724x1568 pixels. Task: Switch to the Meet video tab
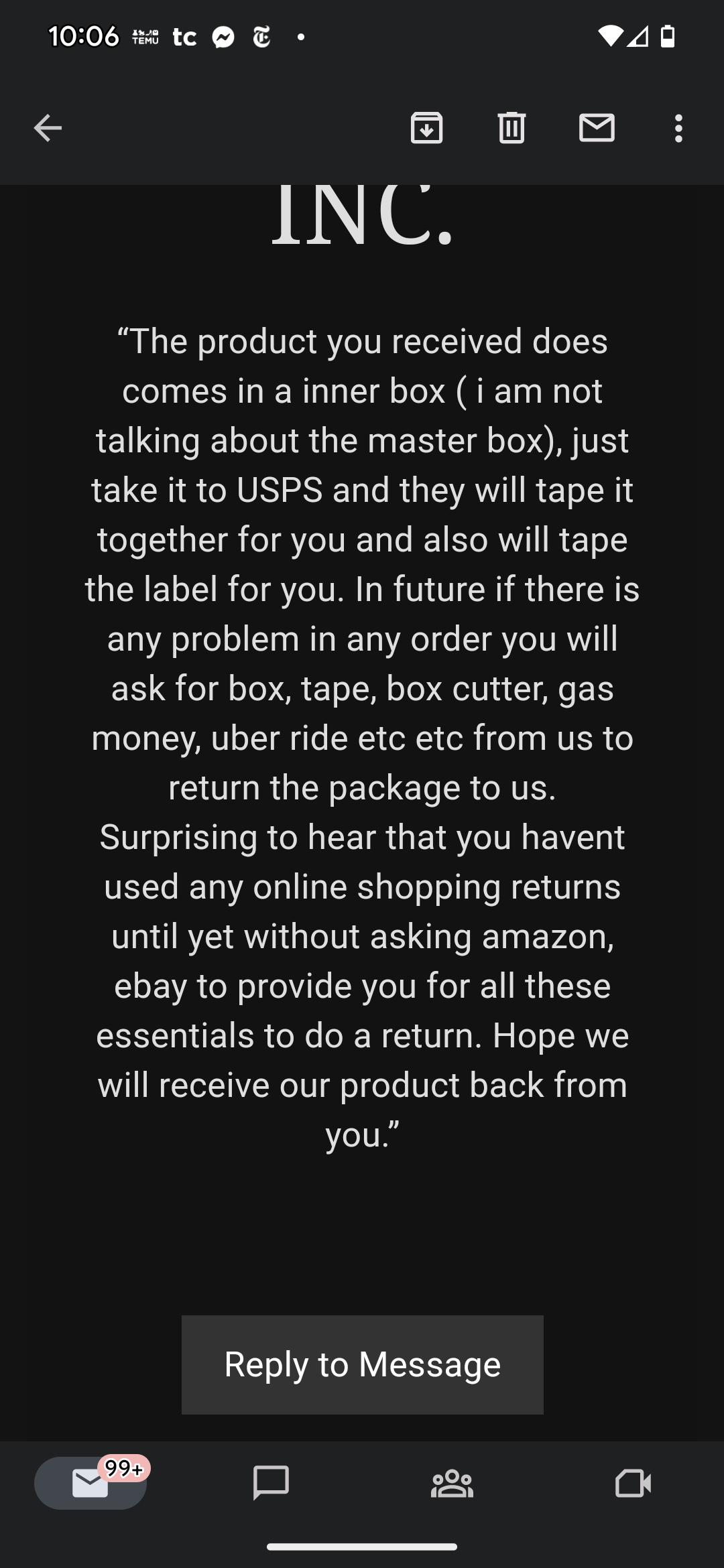[x=633, y=1482]
